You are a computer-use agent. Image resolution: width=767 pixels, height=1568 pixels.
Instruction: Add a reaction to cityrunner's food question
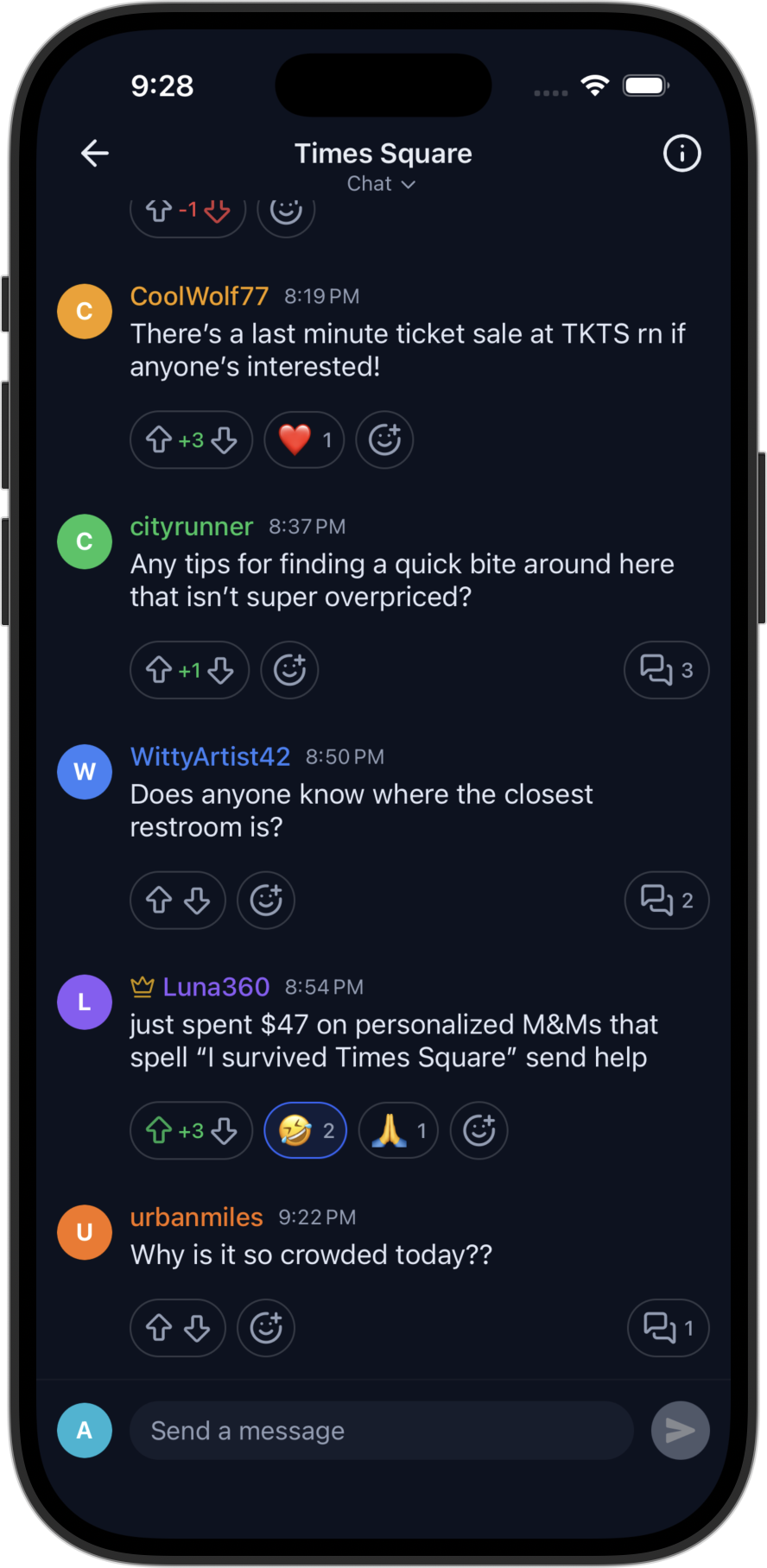pyautogui.click(x=288, y=670)
